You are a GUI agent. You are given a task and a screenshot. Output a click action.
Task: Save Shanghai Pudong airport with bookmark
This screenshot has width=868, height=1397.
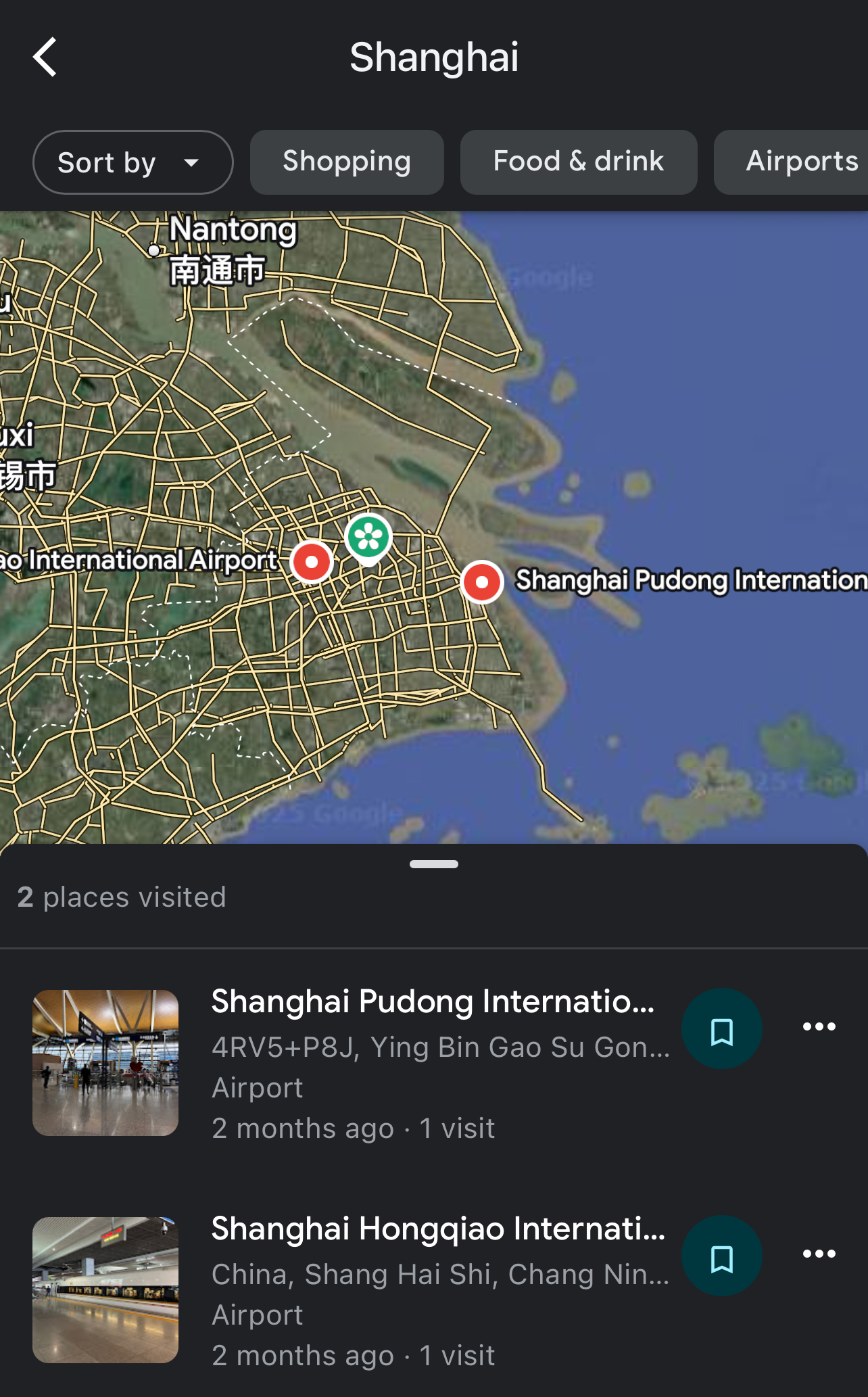point(721,1029)
